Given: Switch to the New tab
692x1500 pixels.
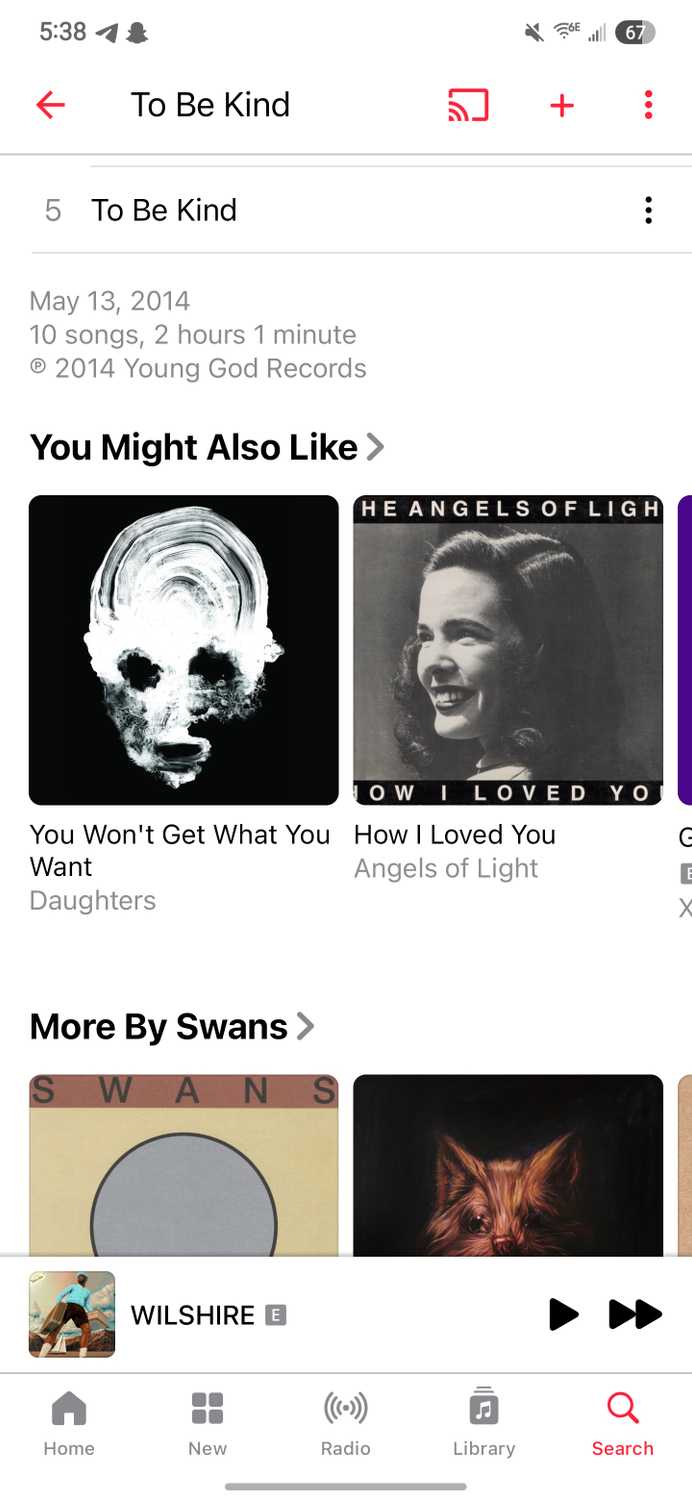Looking at the screenshot, I should [x=207, y=1424].
